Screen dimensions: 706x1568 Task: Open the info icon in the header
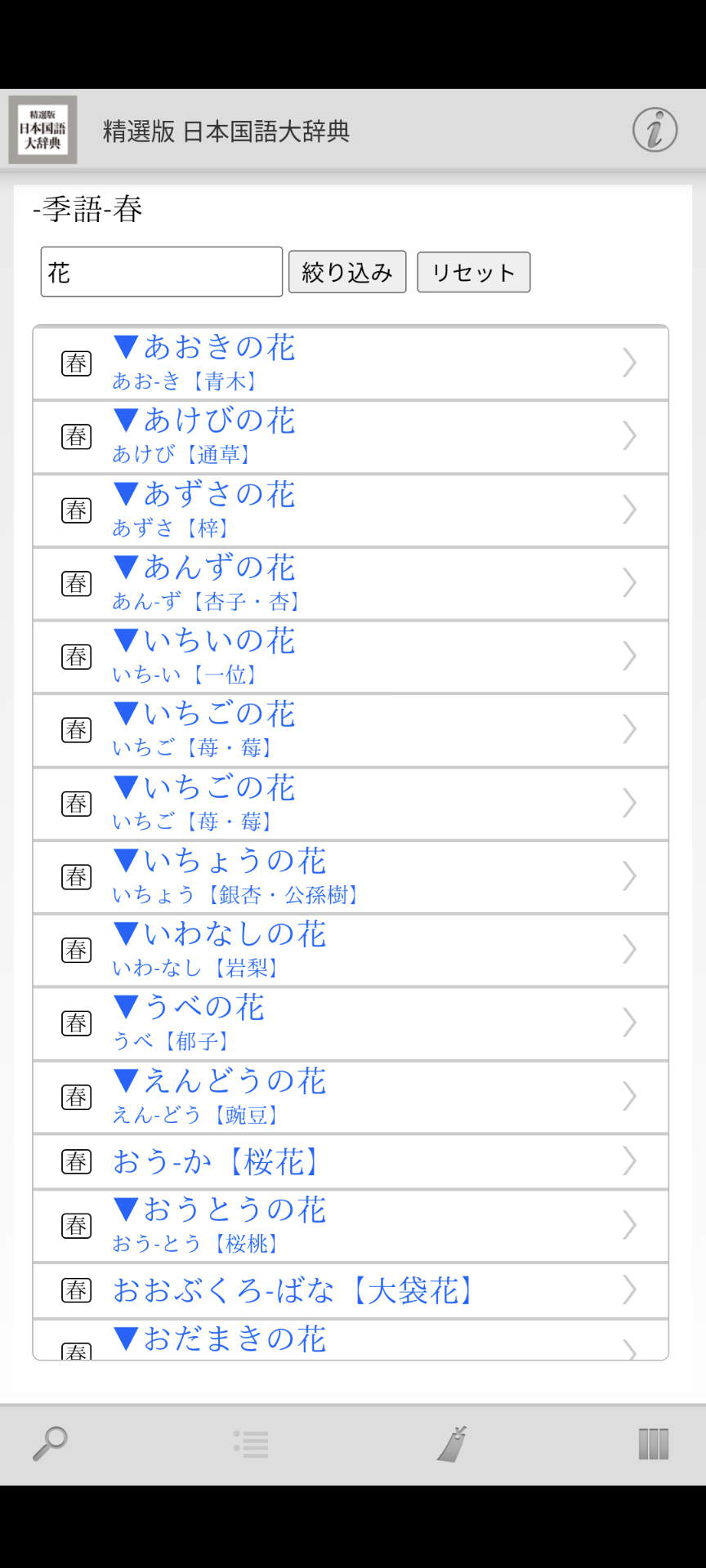655,130
